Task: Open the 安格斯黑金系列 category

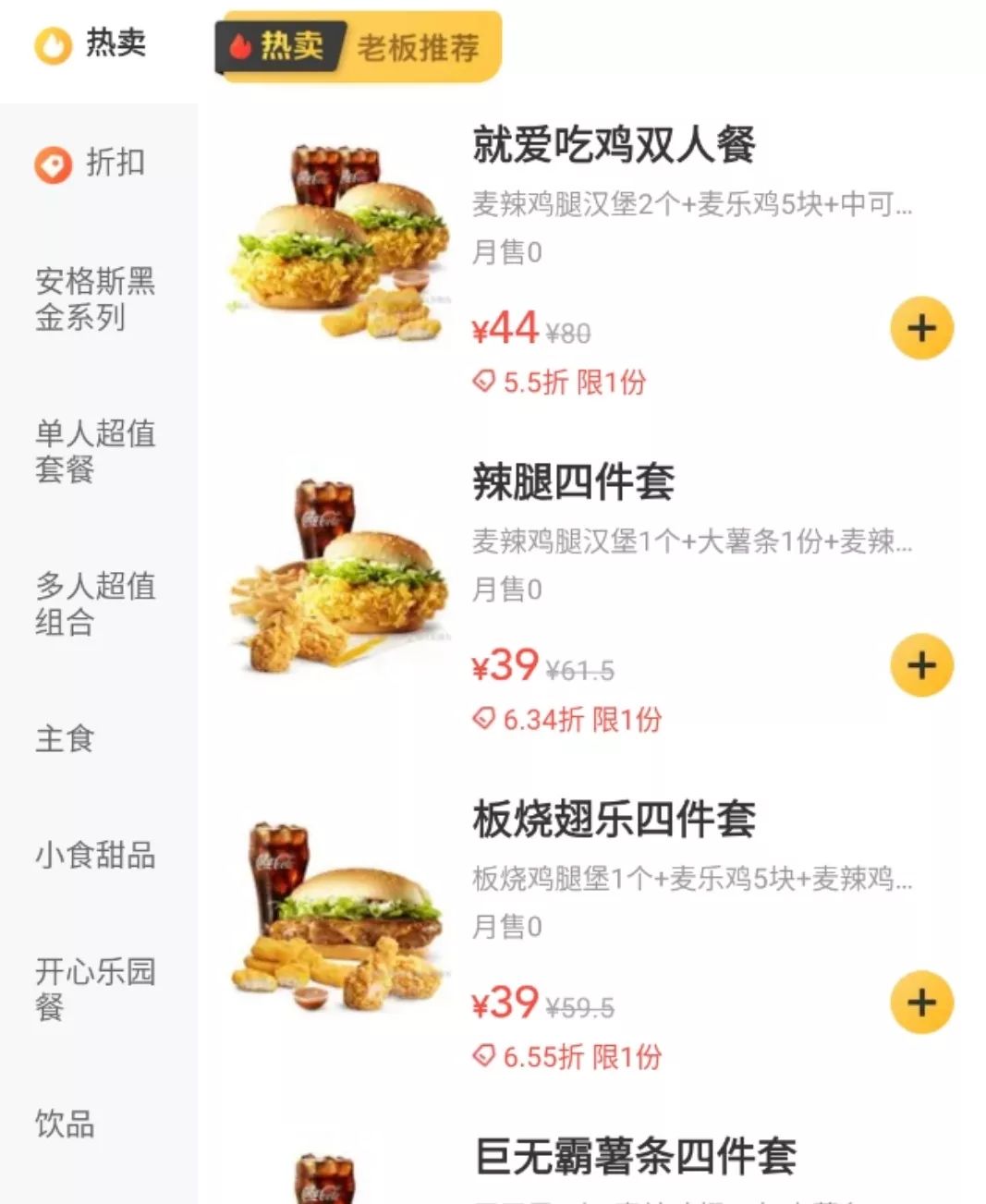Action: click(96, 300)
